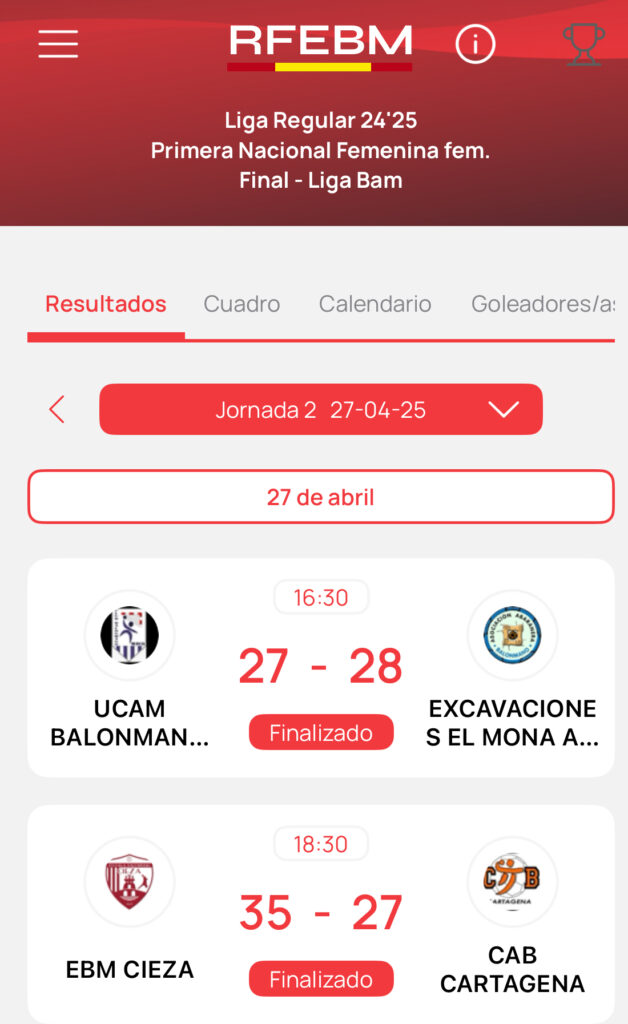Viewport: 628px width, 1024px height.
Task: Open the info icon
Action: (475, 44)
